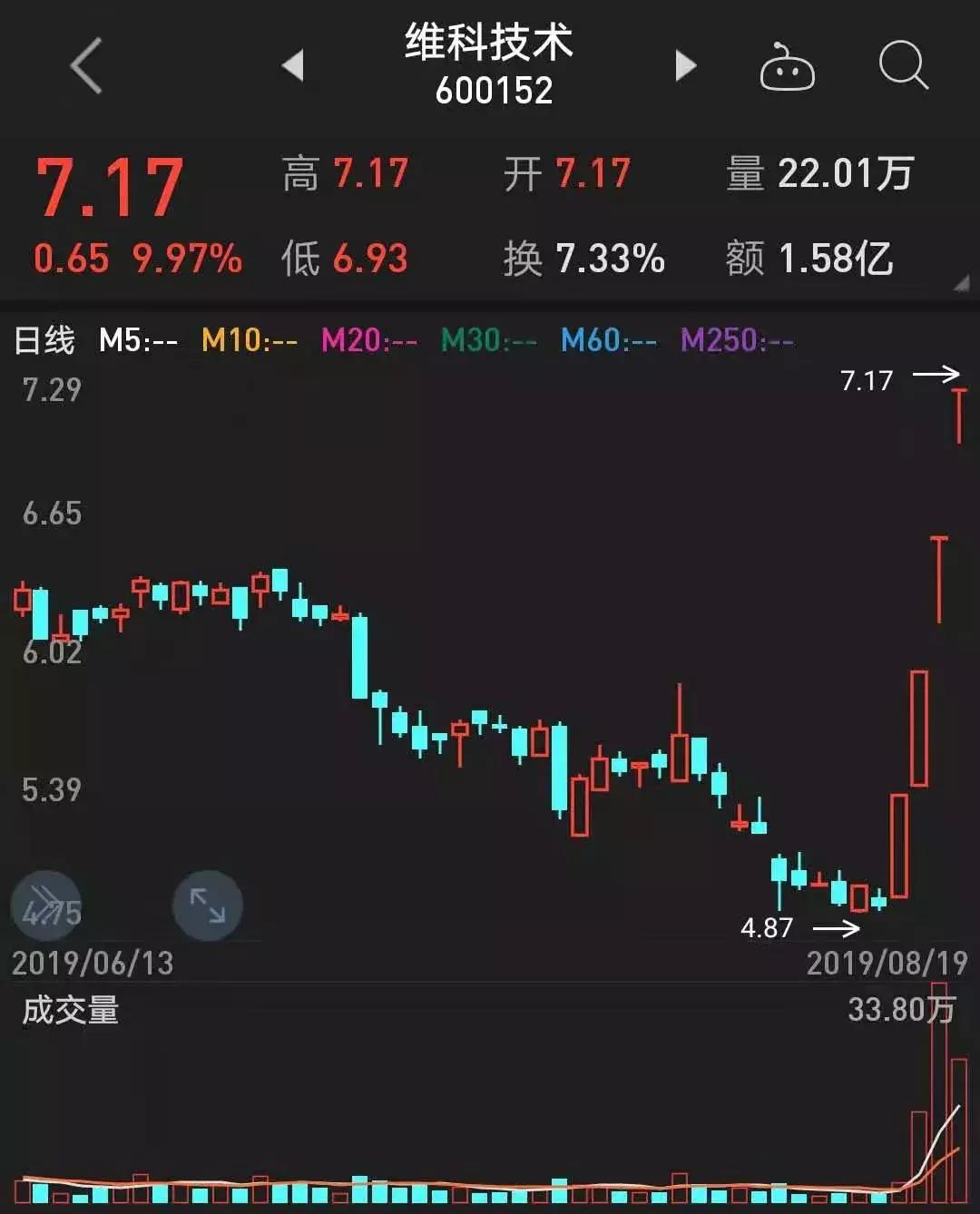Tap the back chevron to exit stock page

tap(86, 66)
